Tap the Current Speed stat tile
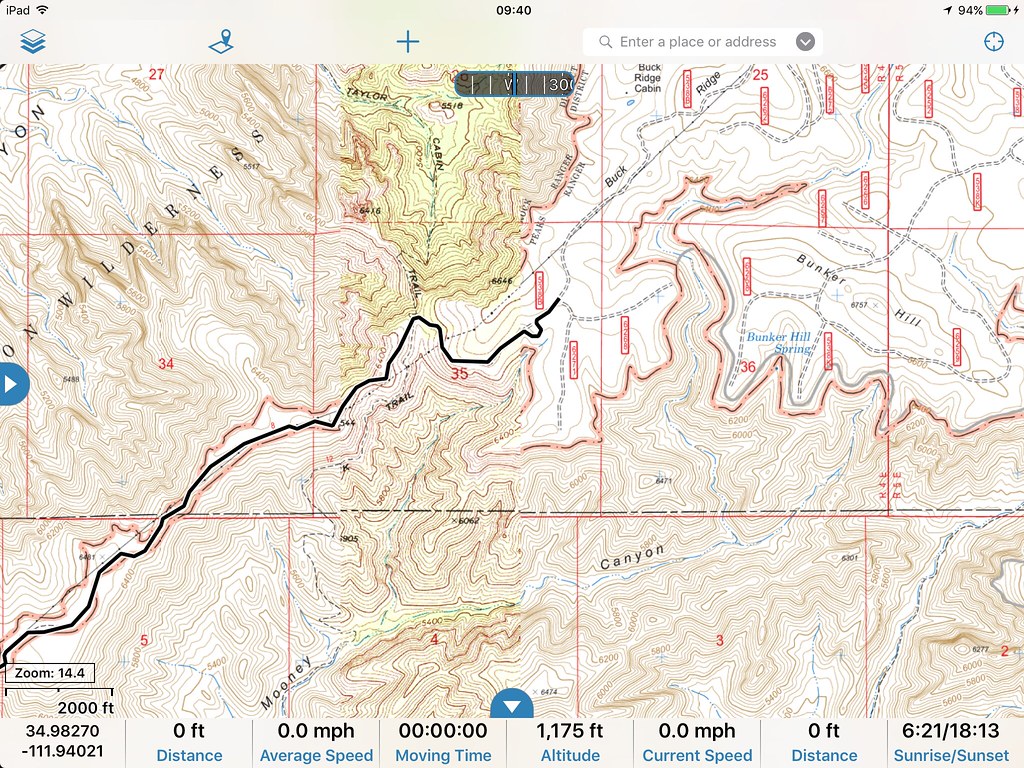1024x768 pixels. click(x=697, y=743)
